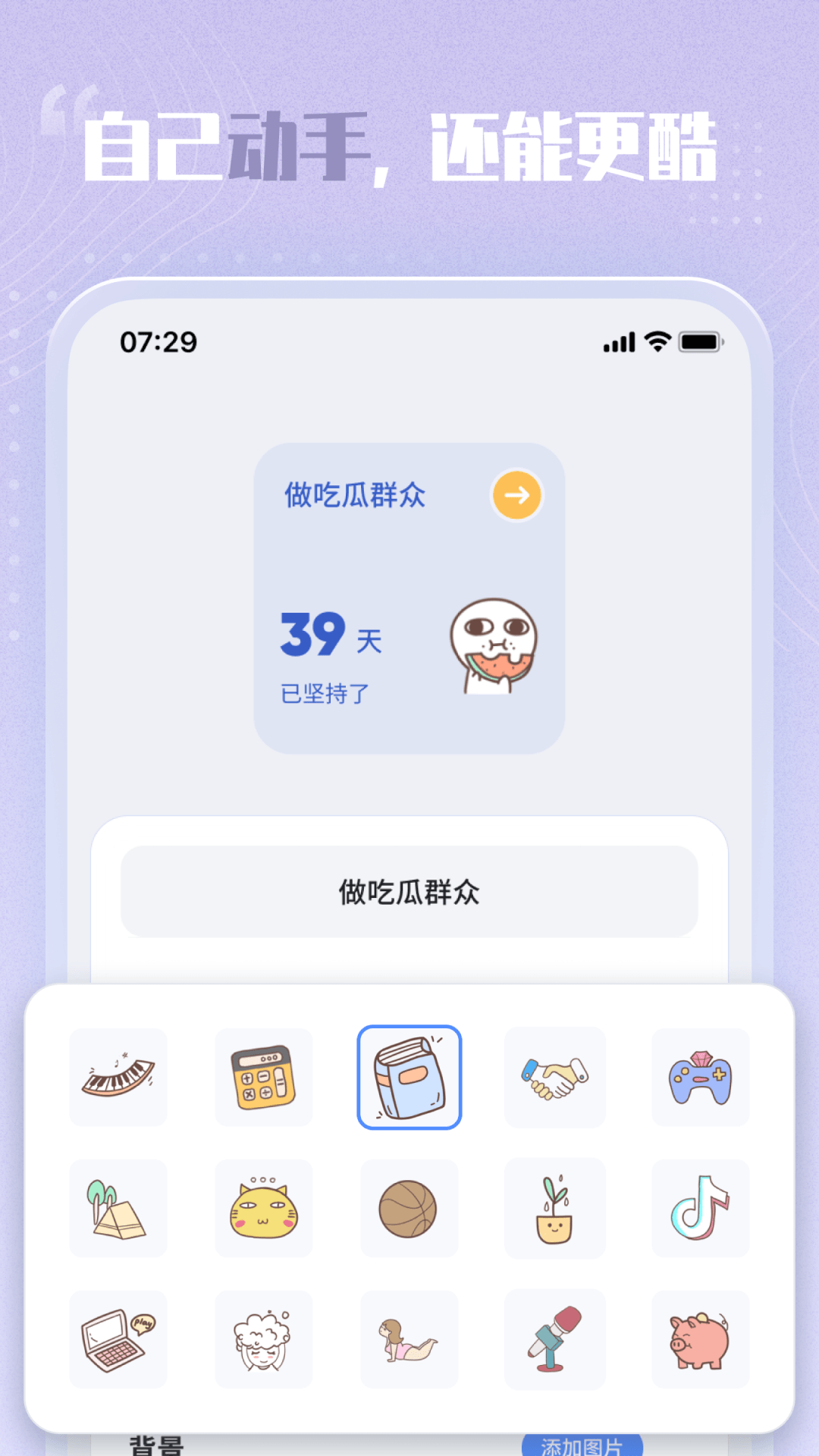This screenshot has width=819, height=1456.
Task: Select the piano keyboard icon
Action: 118,1078
